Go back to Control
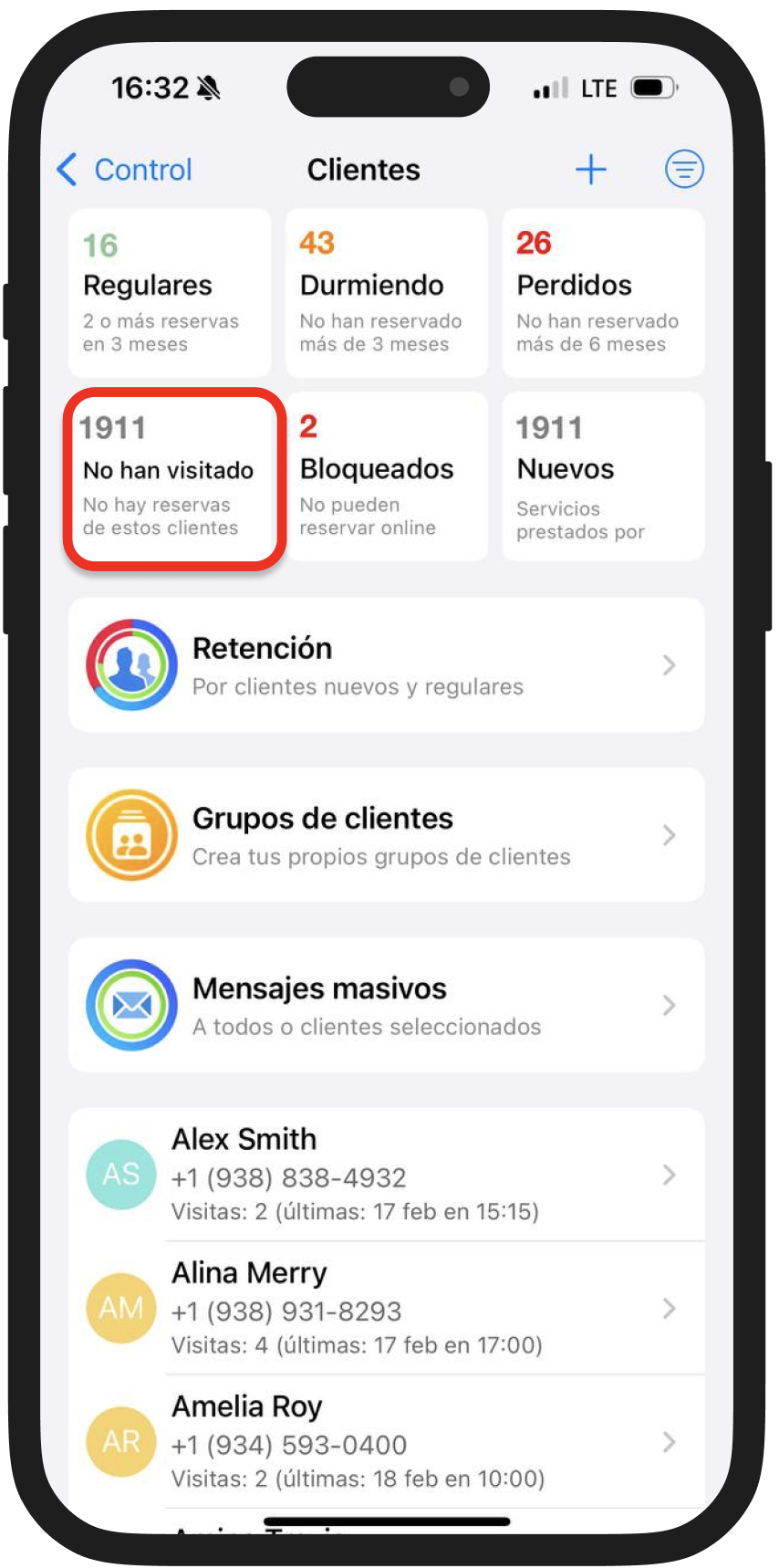Image resolution: width=779 pixels, height=1568 pixels. pyautogui.click(x=124, y=170)
